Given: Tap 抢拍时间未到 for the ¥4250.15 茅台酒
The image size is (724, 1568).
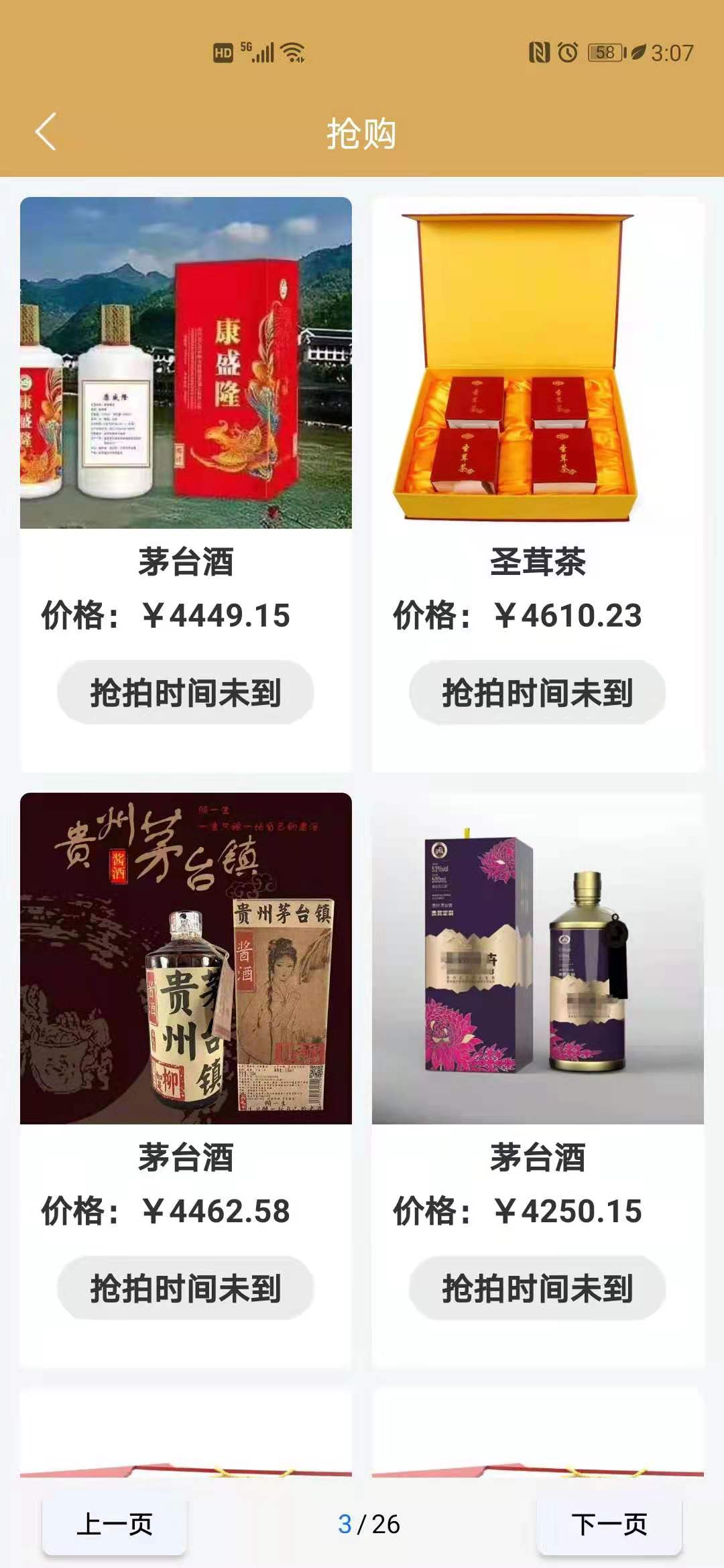Looking at the screenshot, I should [x=538, y=1288].
